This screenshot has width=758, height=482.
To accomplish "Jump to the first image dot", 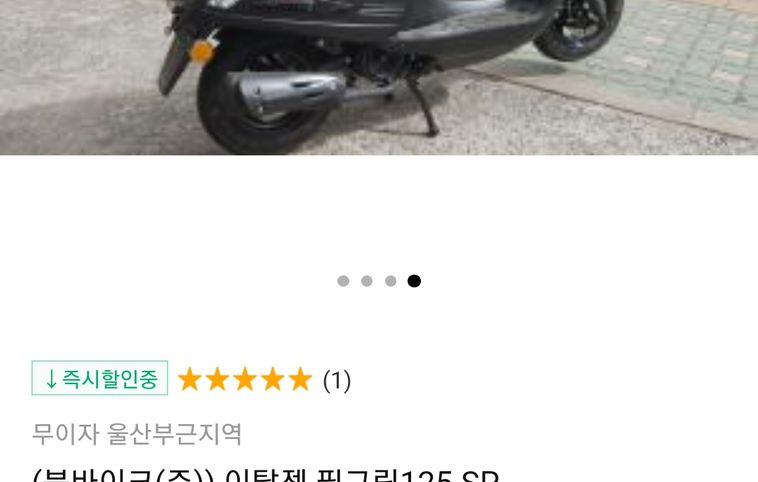I will click(343, 281).
